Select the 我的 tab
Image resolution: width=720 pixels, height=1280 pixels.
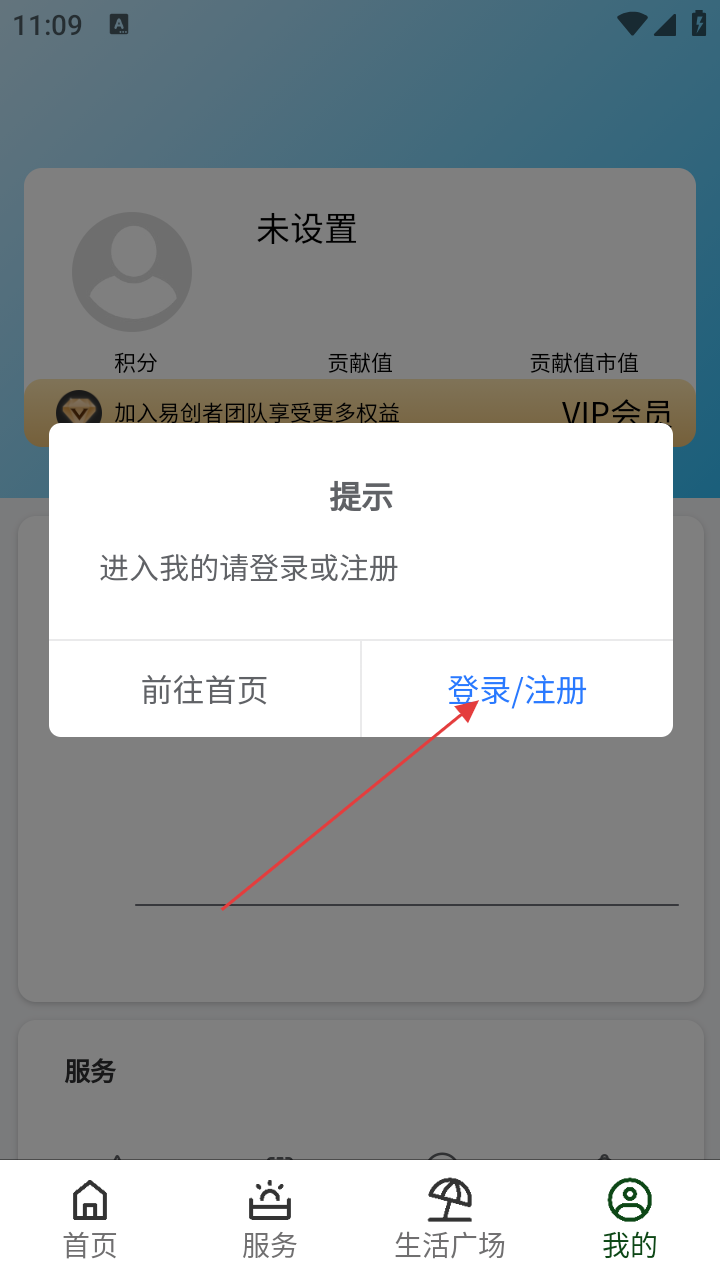click(x=630, y=1219)
